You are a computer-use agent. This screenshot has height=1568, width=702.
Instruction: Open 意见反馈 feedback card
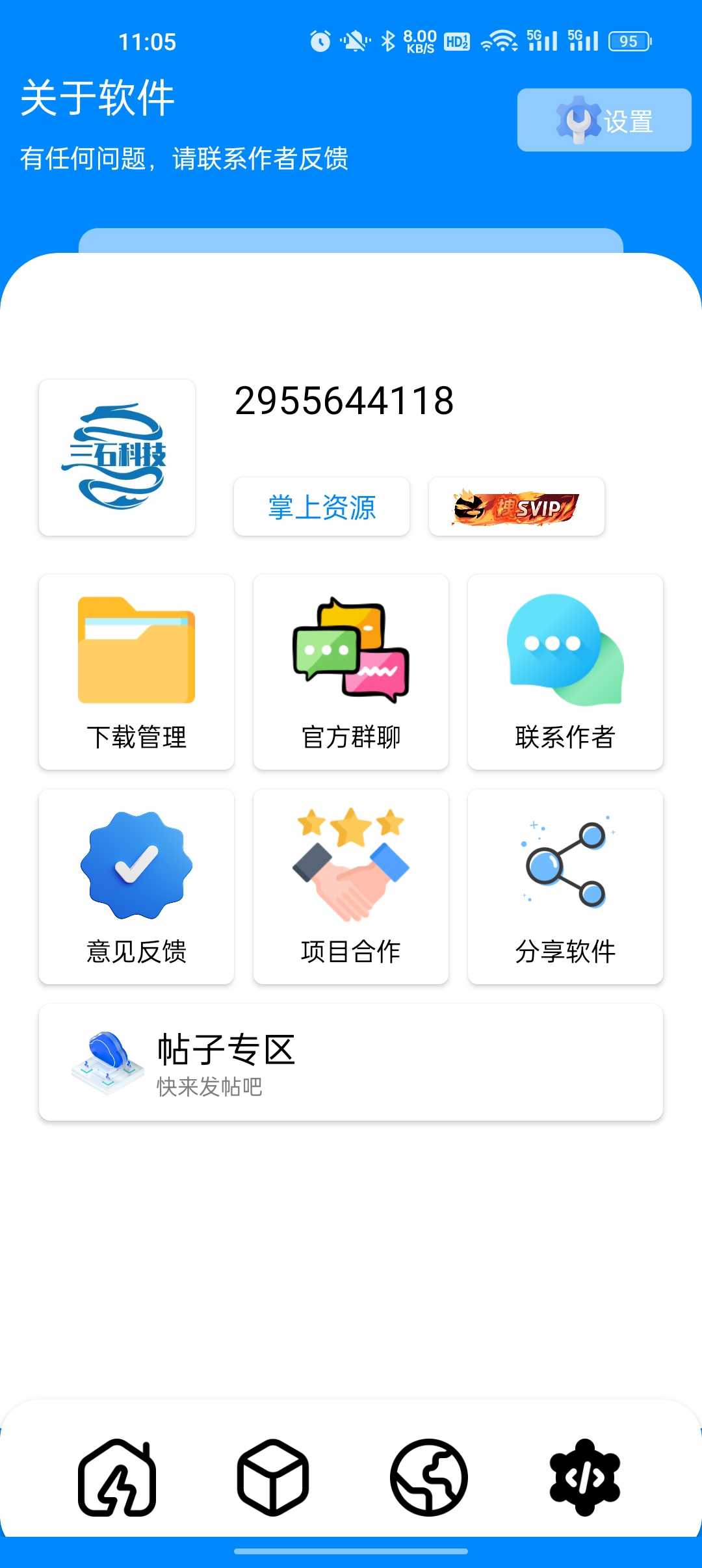point(136,886)
